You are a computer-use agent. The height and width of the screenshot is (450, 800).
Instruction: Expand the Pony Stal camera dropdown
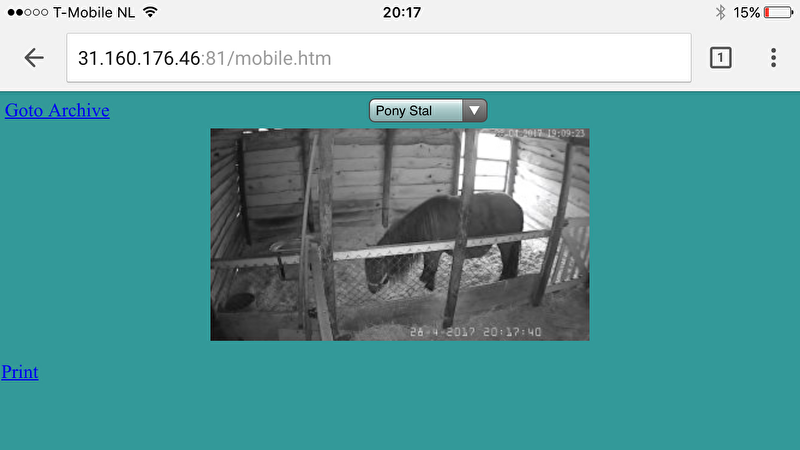tap(428, 111)
